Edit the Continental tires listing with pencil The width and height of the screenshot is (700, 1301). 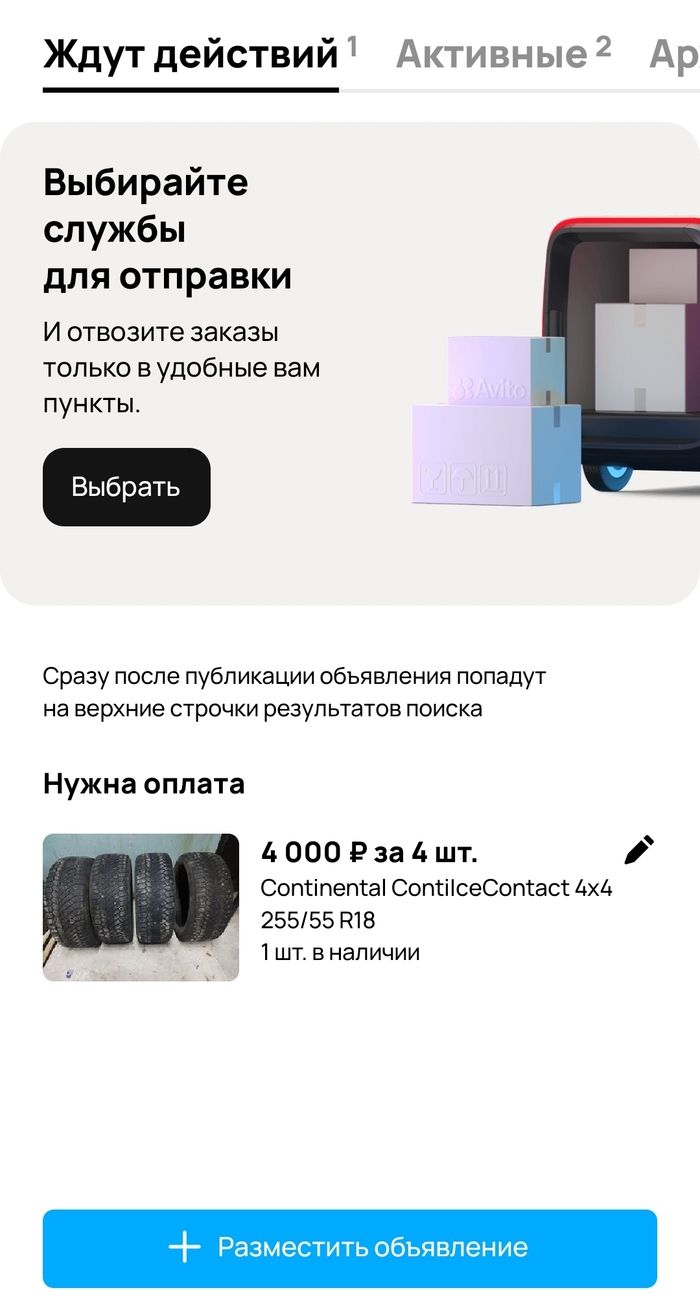[x=639, y=850]
